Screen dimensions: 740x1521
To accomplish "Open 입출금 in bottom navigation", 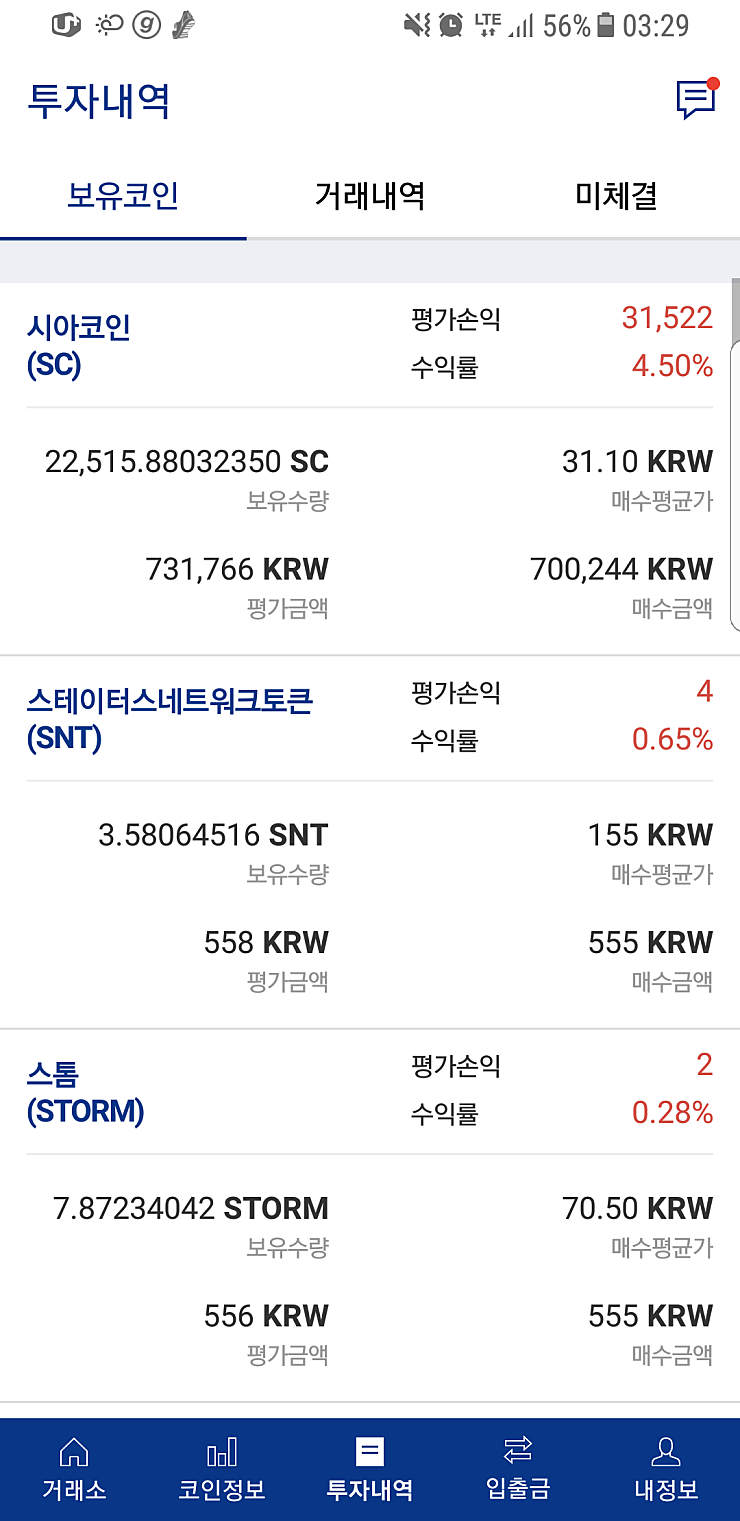I will pos(518,1470).
